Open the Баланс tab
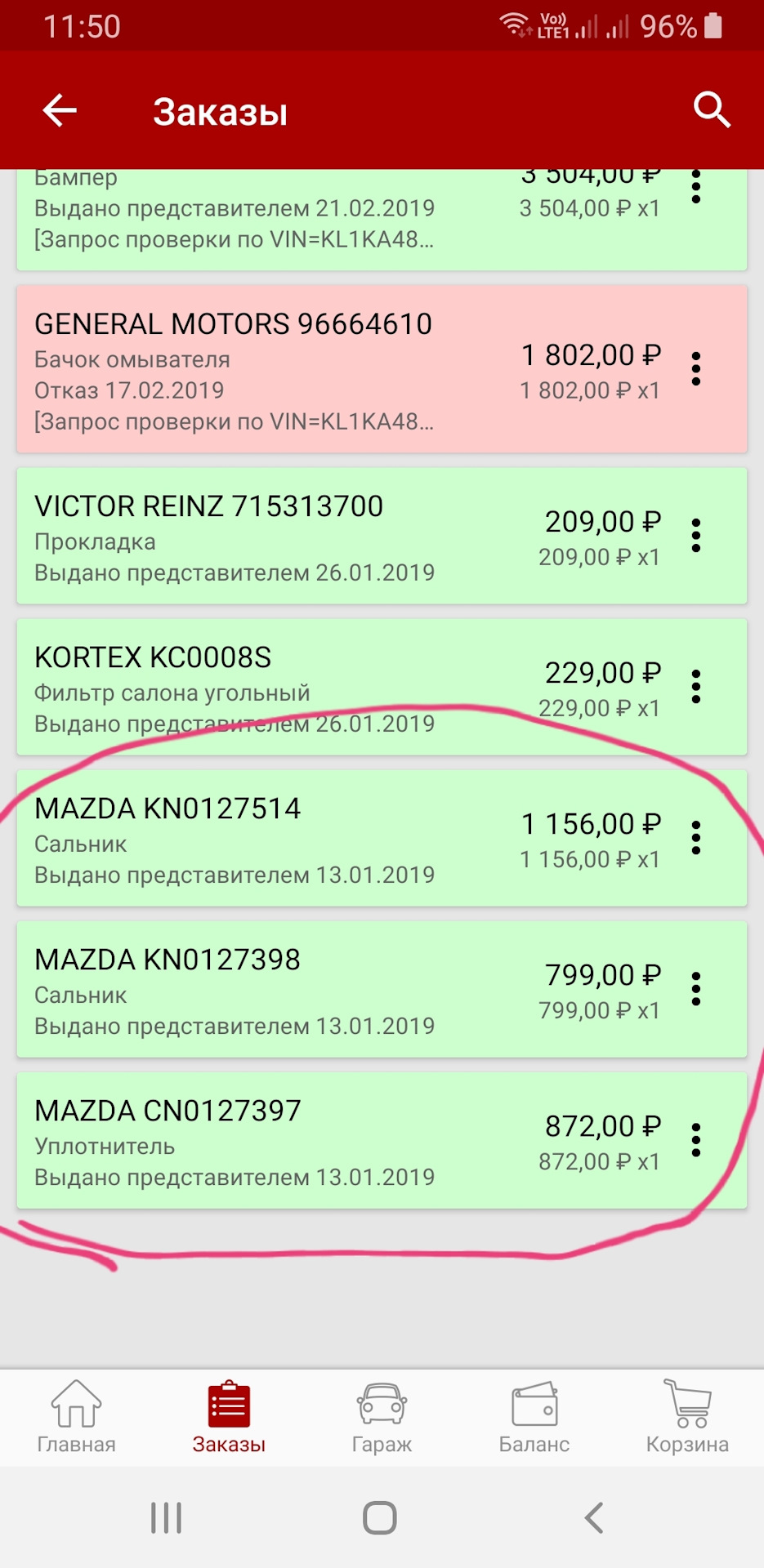 pos(534,1418)
